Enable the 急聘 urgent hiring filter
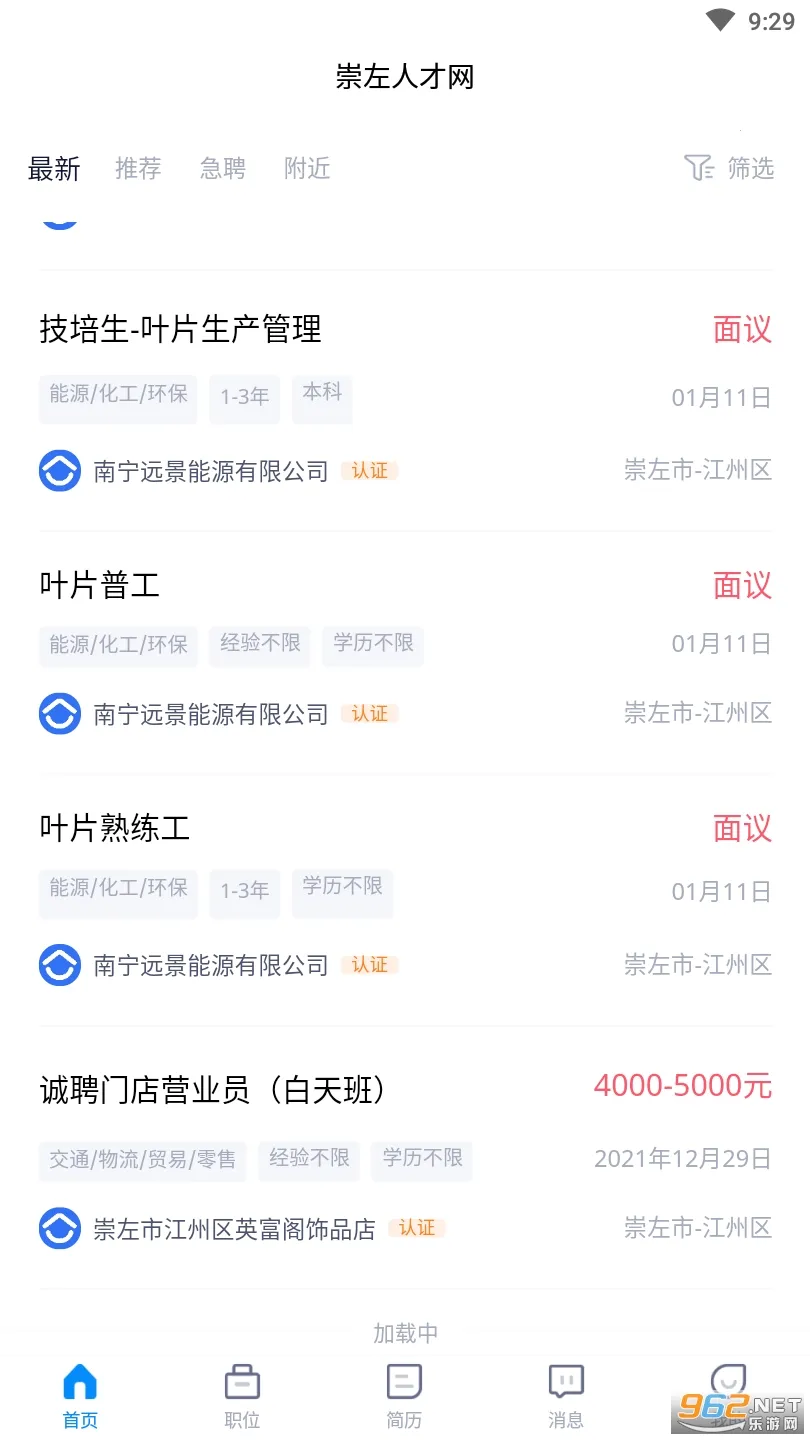 [x=222, y=168]
